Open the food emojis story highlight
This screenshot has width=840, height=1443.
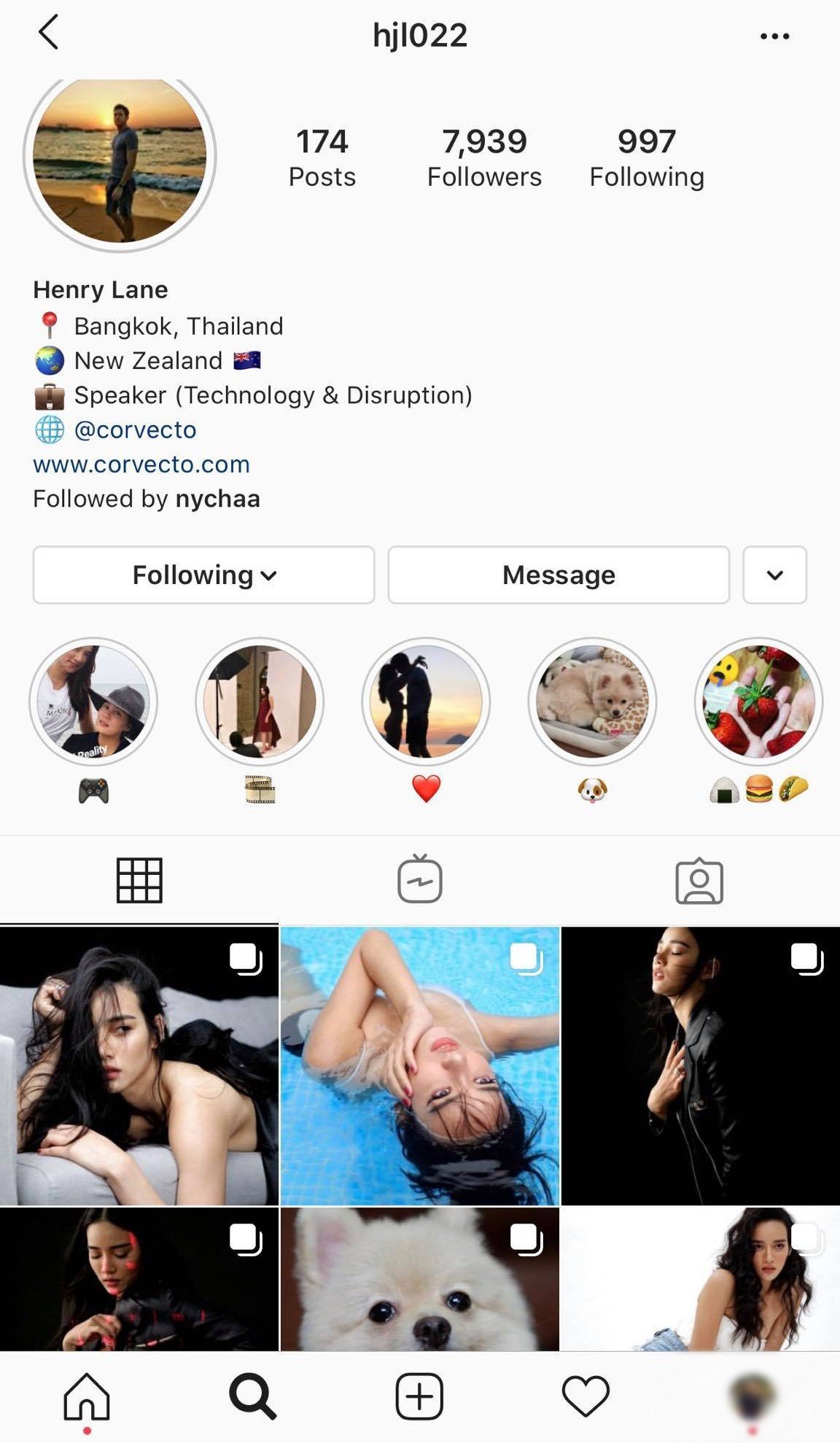(x=758, y=701)
